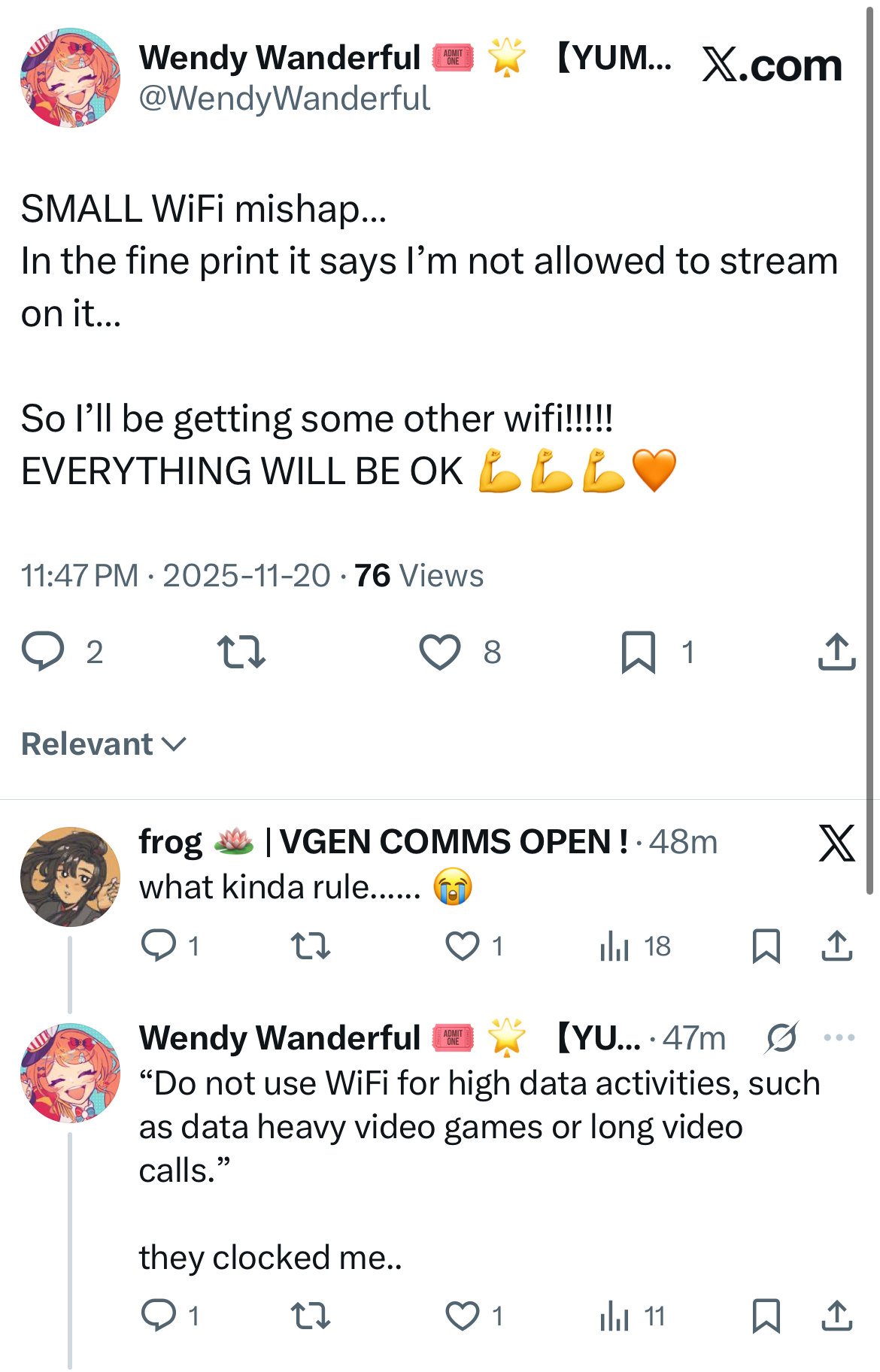The width and height of the screenshot is (880, 1372).
Task: Expand the Relevant reply sorting dropdown
Action: pyautogui.click(x=104, y=744)
